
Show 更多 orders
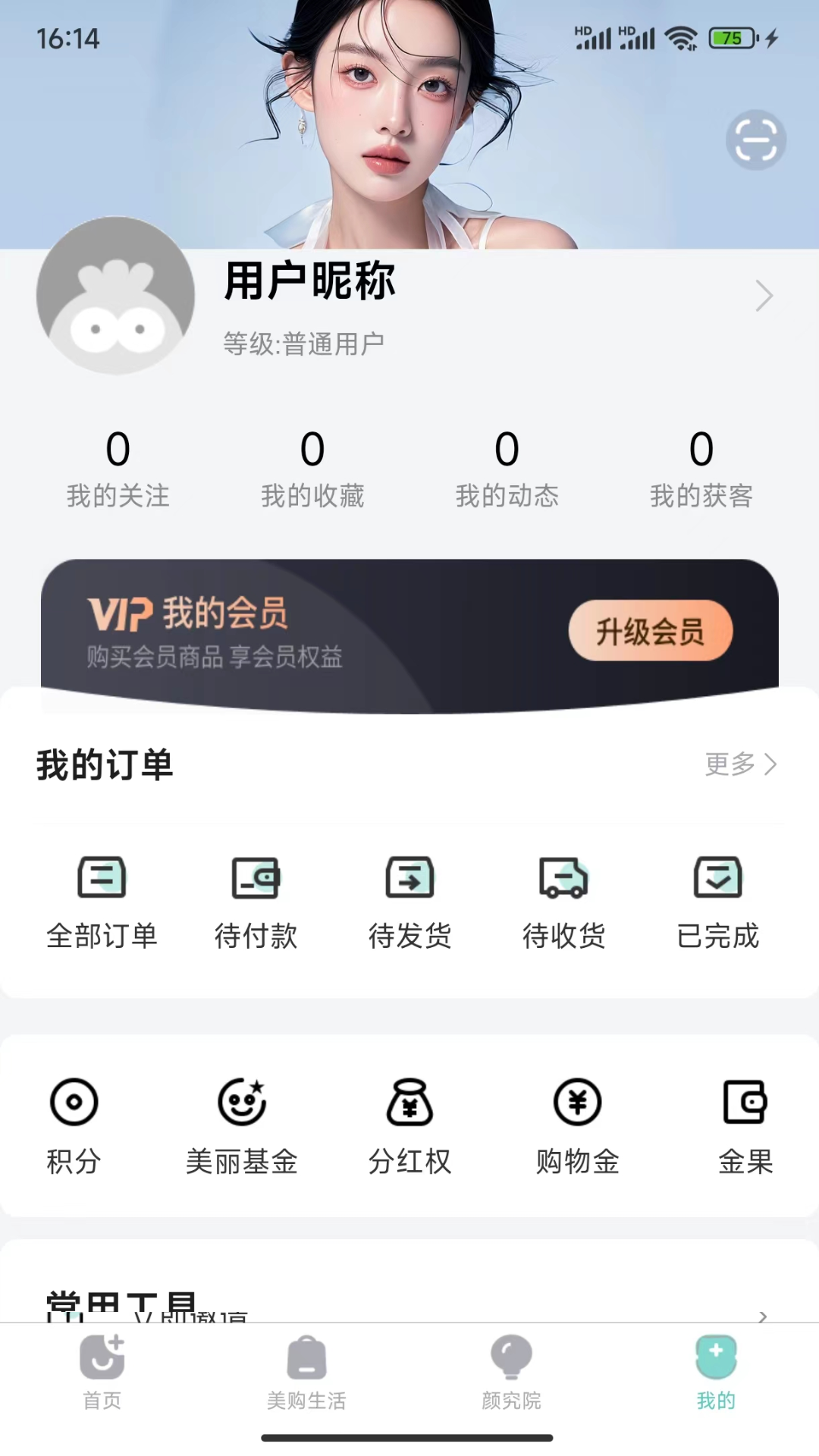[740, 764]
